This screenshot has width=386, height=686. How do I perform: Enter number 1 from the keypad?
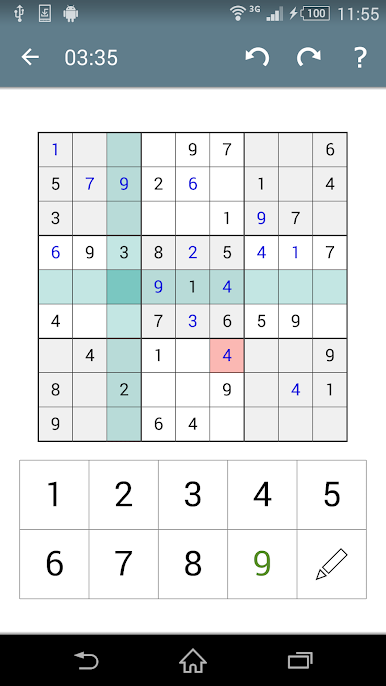54,495
